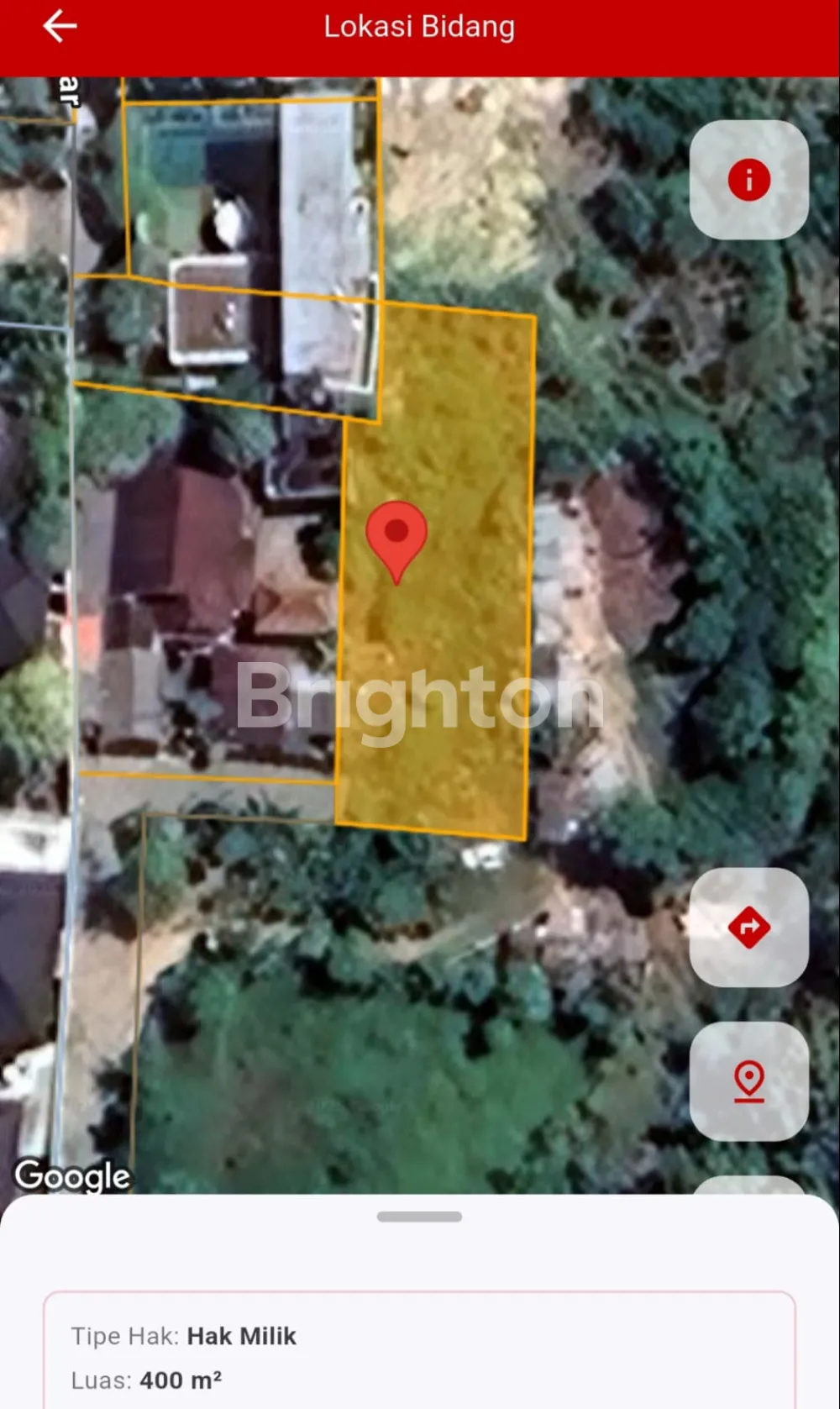Viewport: 840px width, 1409px height.
Task: Tap the red pin on the map
Action: point(396,535)
